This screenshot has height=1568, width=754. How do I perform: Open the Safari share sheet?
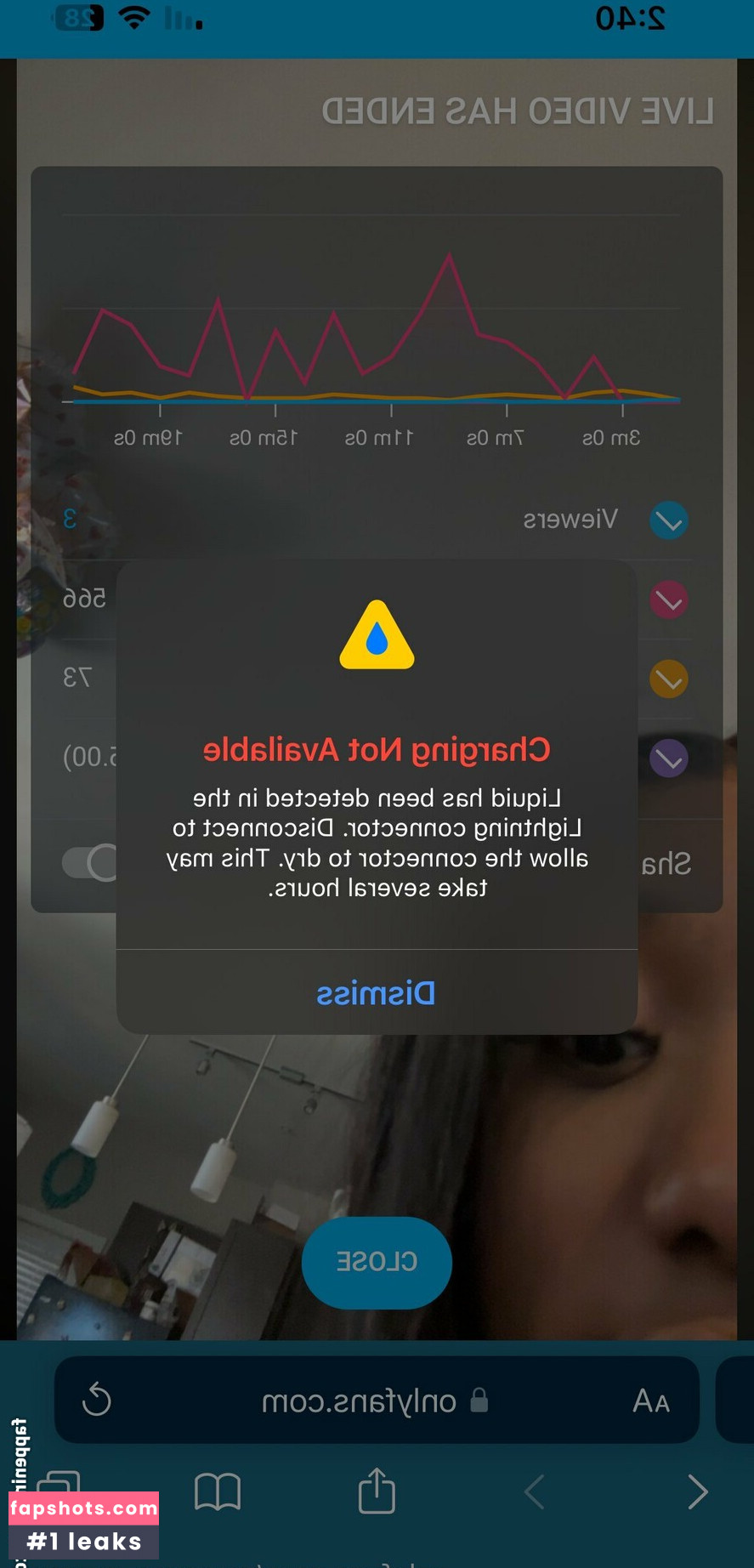point(377,1491)
